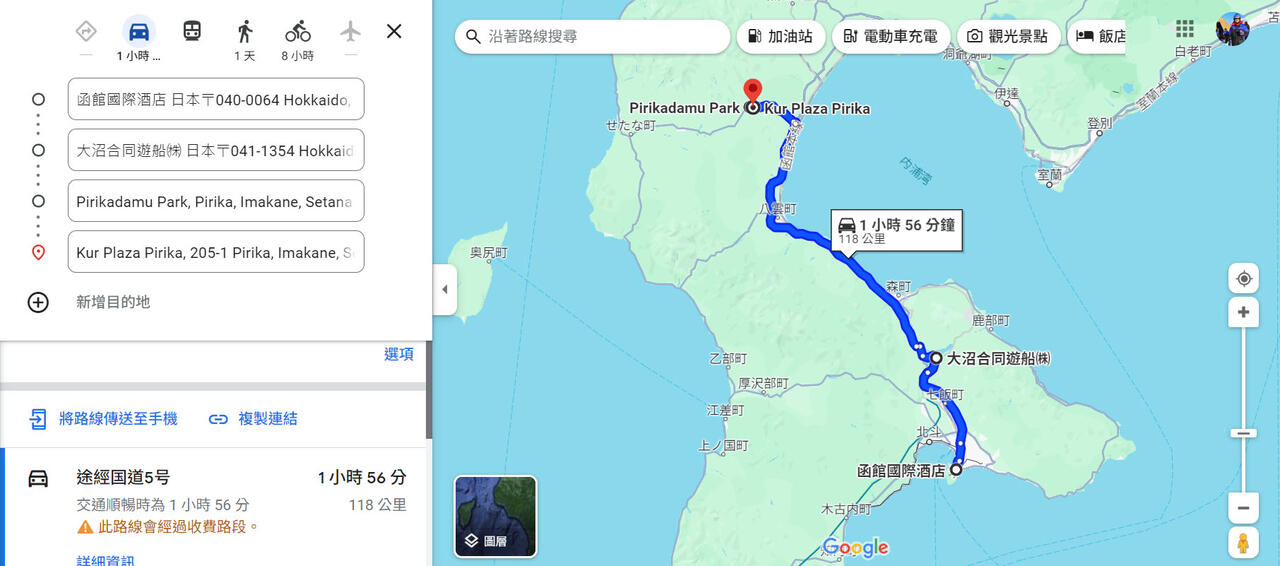Switch to transit travel mode
The height and width of the screenshot is (566, 1280).
pyautogui.click(x=192, y=31)
